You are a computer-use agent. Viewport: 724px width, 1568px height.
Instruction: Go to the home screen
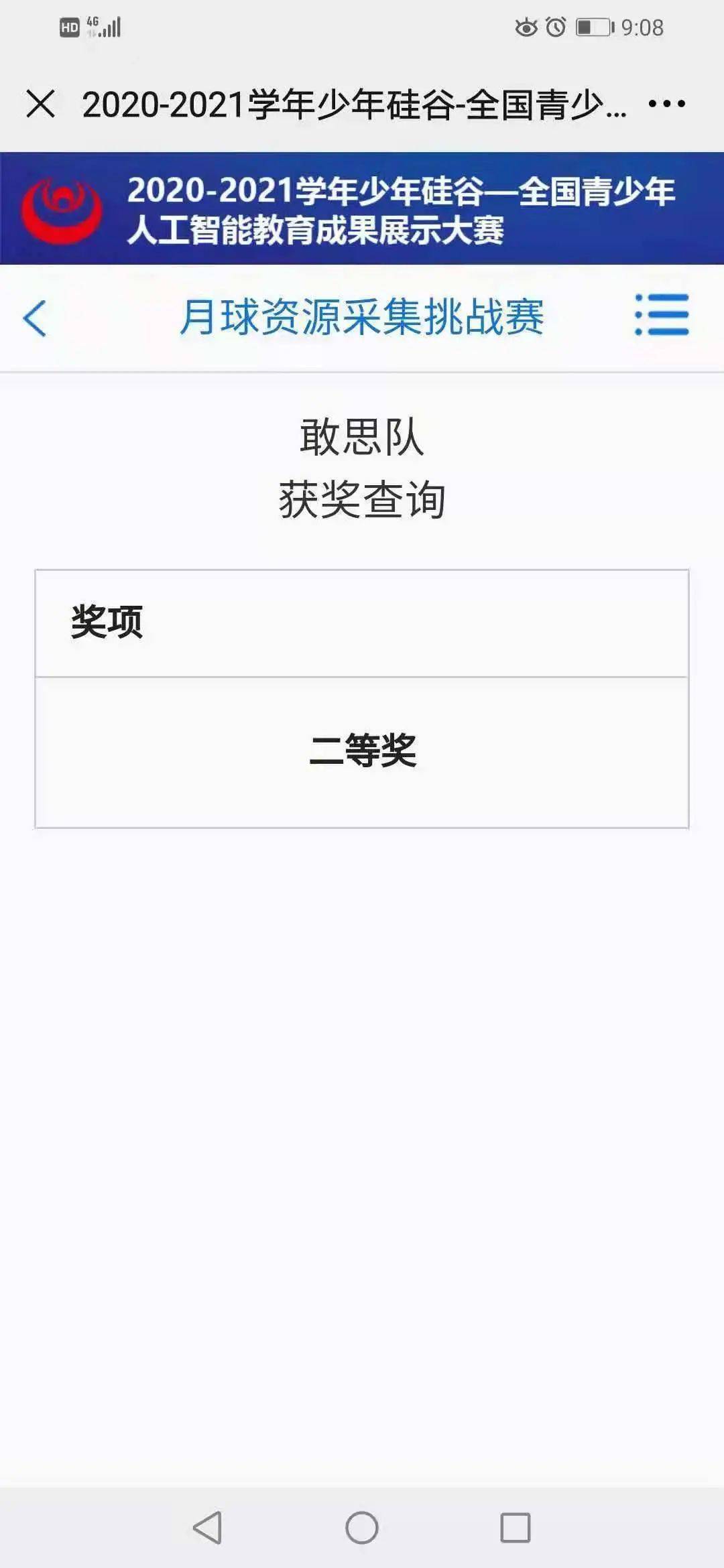pos(362,1528)
